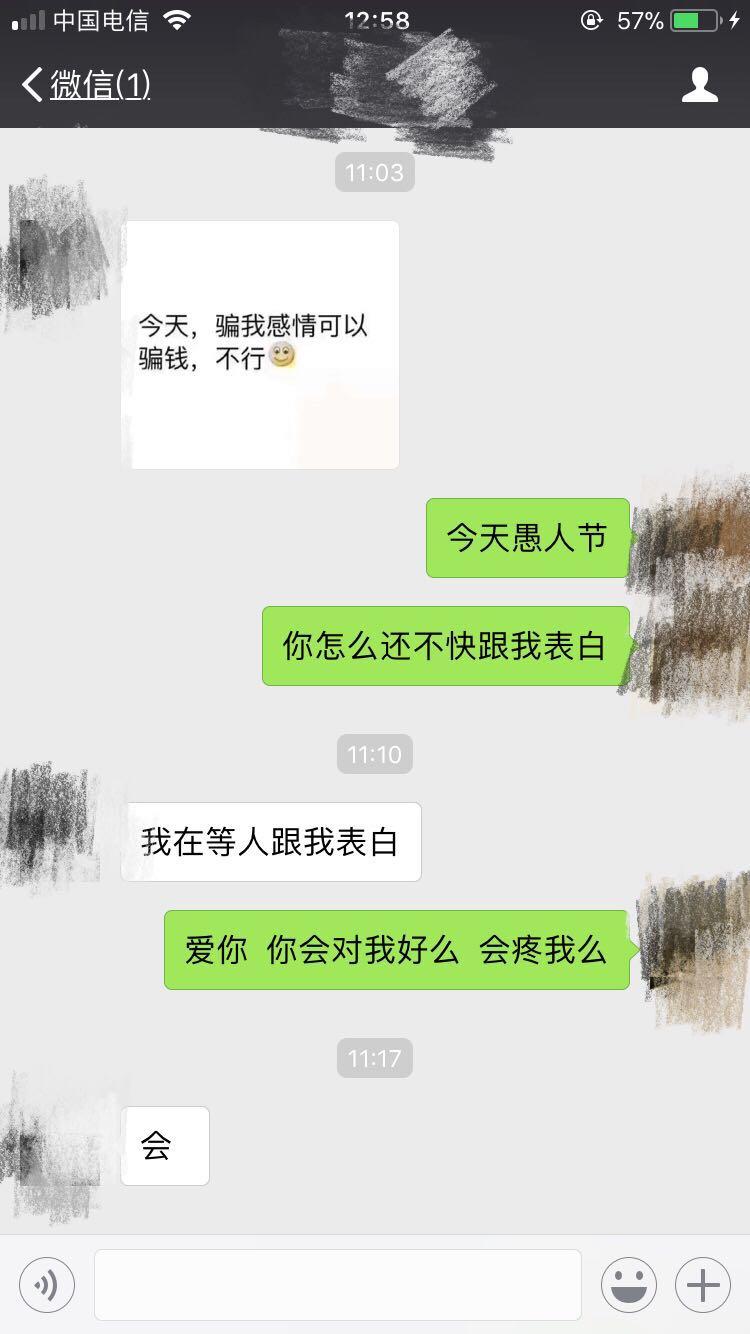
Task: Go back to the 微信 chat list
Action: [86, 85]
